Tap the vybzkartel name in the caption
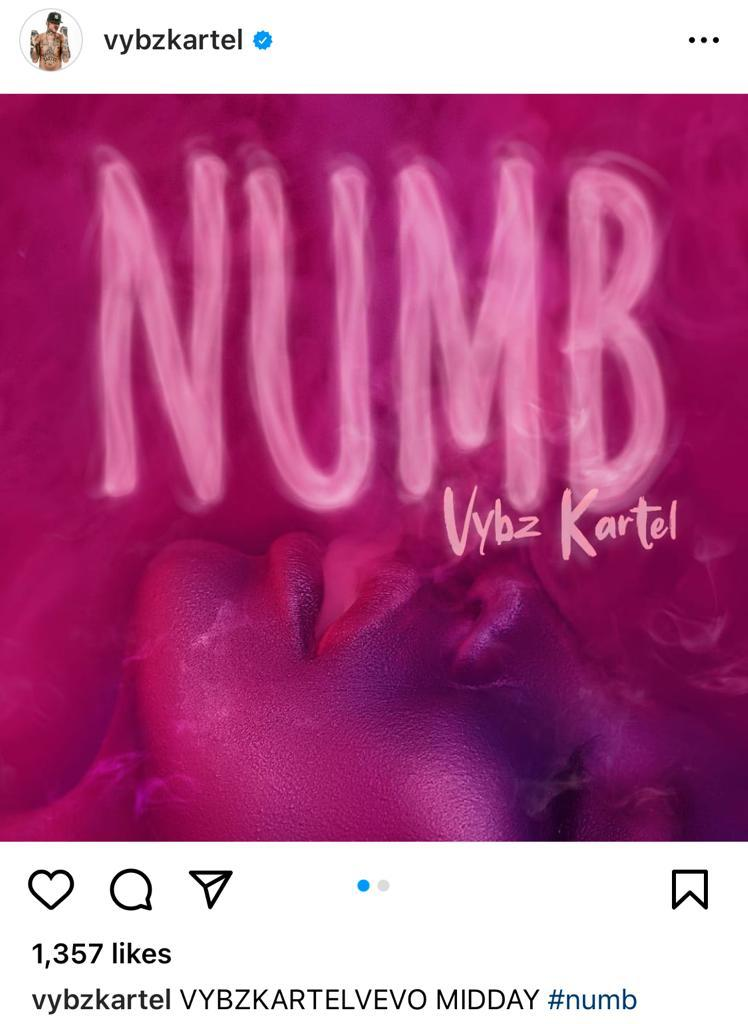Viewport: 748px width, 1024px height. [100, 999]
